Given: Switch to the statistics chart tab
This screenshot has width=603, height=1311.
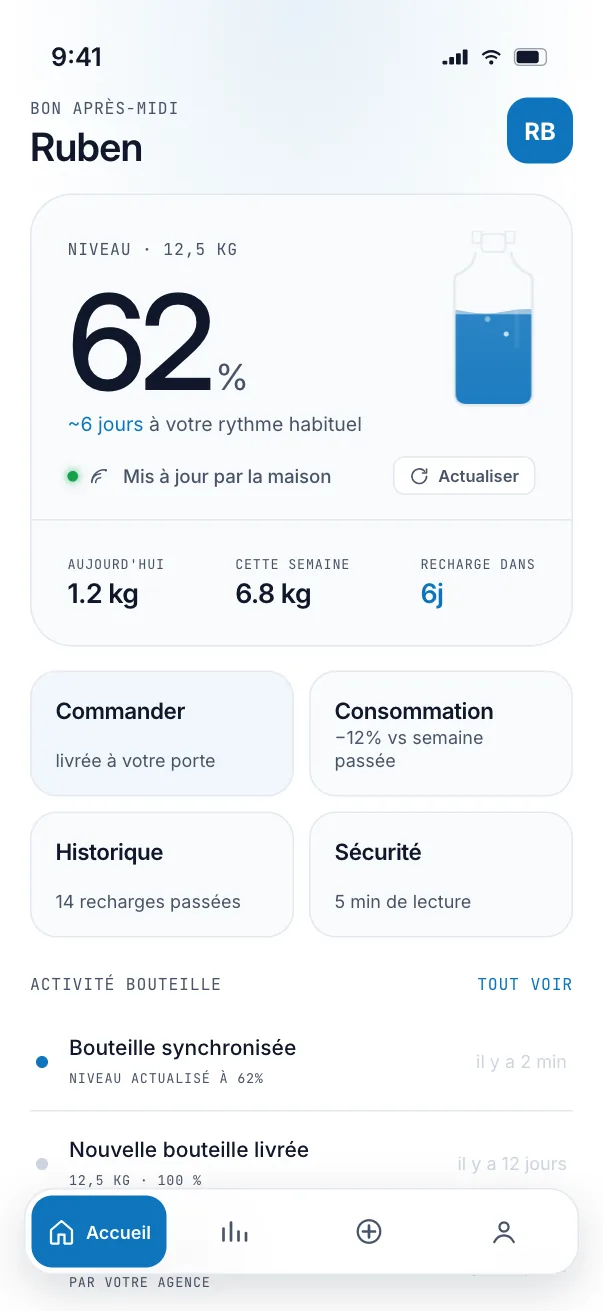Looking at the screenshot, I should 234,1233.
